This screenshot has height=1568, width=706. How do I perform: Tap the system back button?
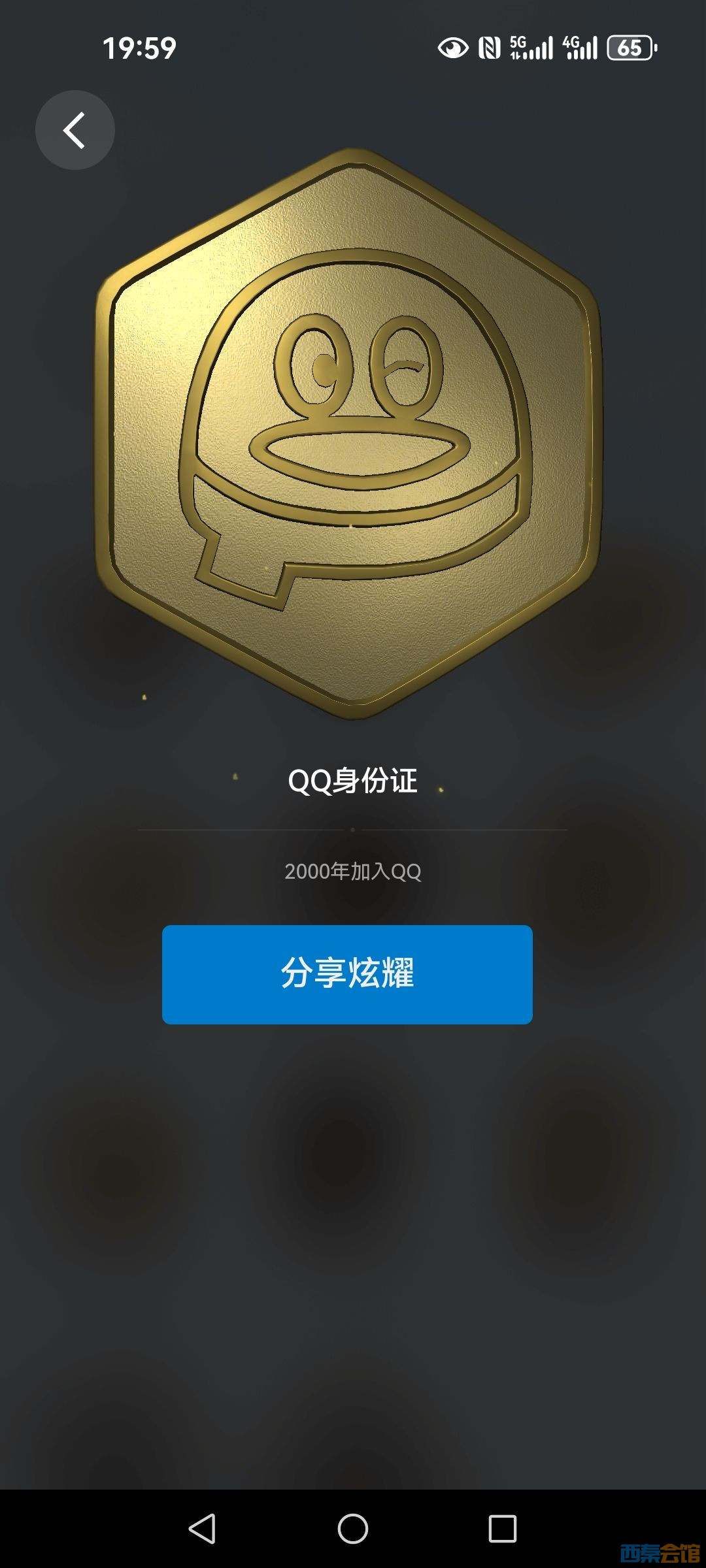(202, 1528)
